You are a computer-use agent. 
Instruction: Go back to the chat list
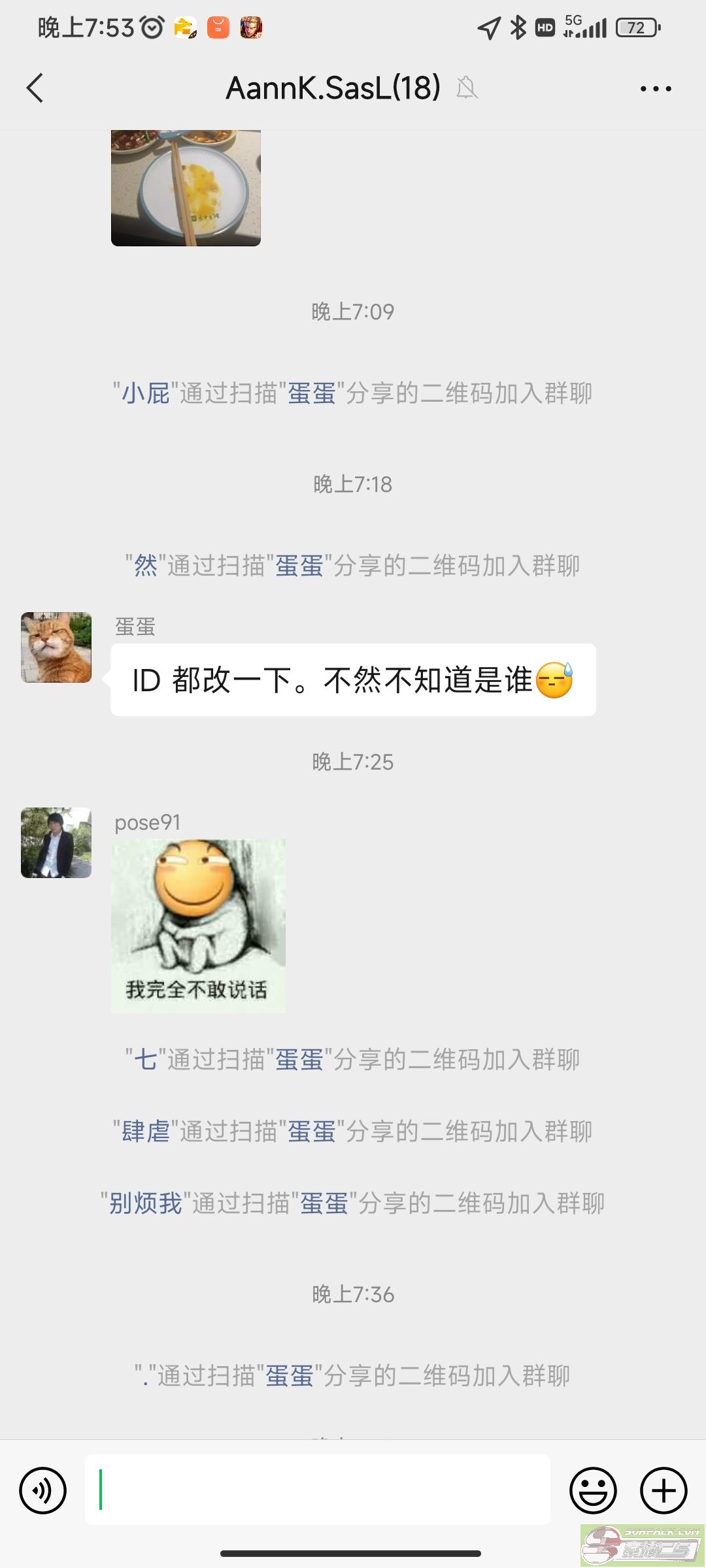point(35,88)
